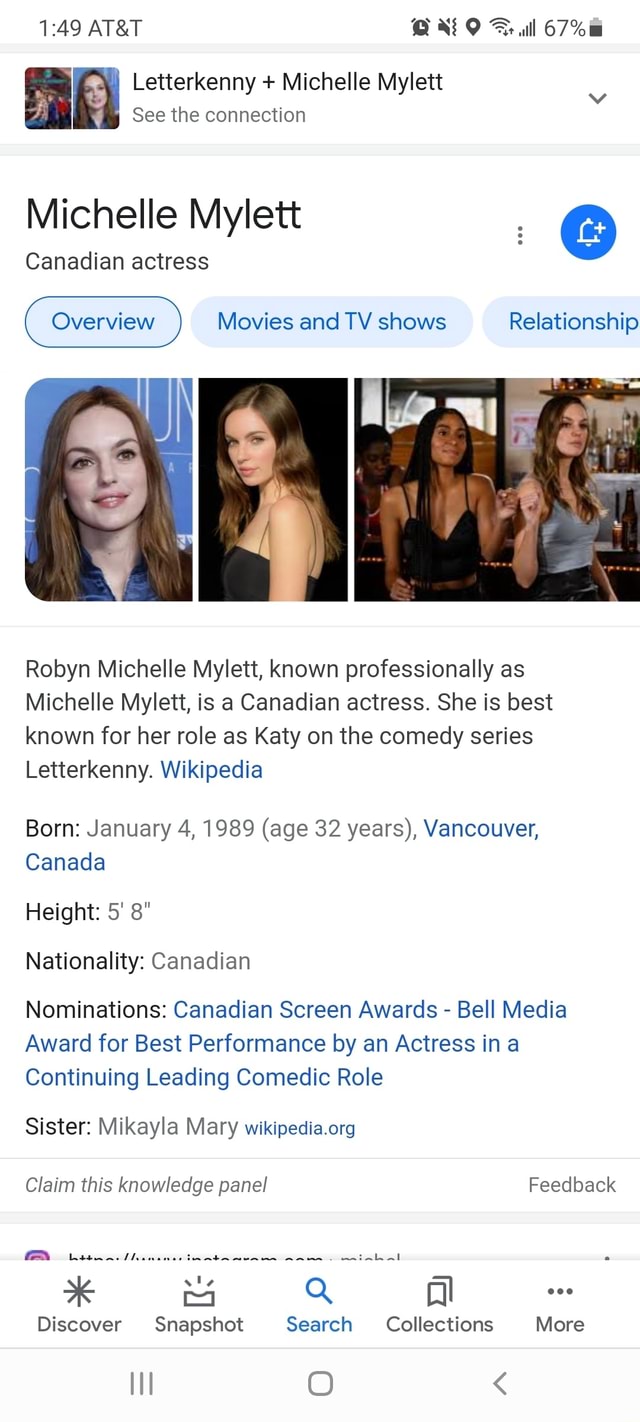Screen dimensions: 640x1422
Task: Send Feedback on the knowledge panel
Action: [571, 1184]
